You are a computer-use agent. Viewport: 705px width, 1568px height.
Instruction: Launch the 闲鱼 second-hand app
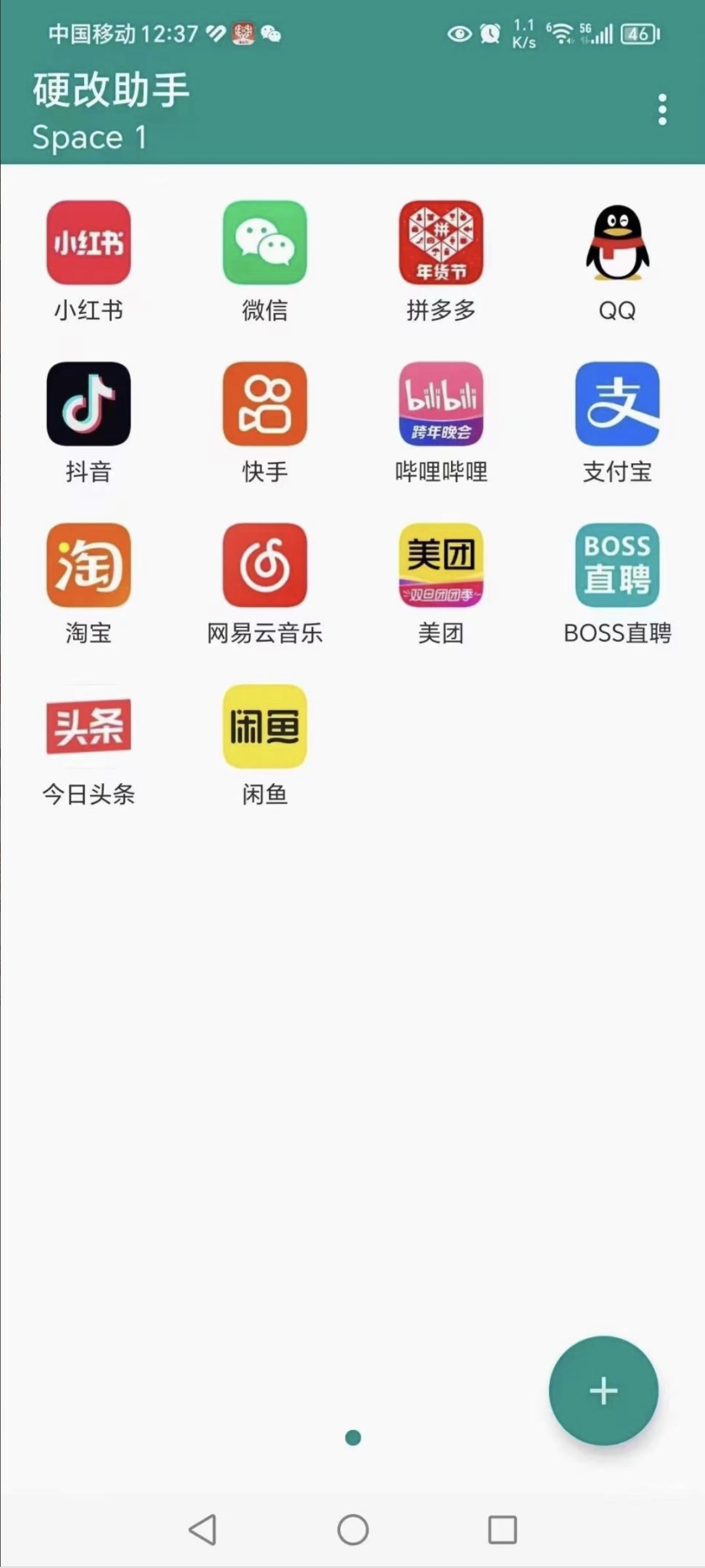265,729
